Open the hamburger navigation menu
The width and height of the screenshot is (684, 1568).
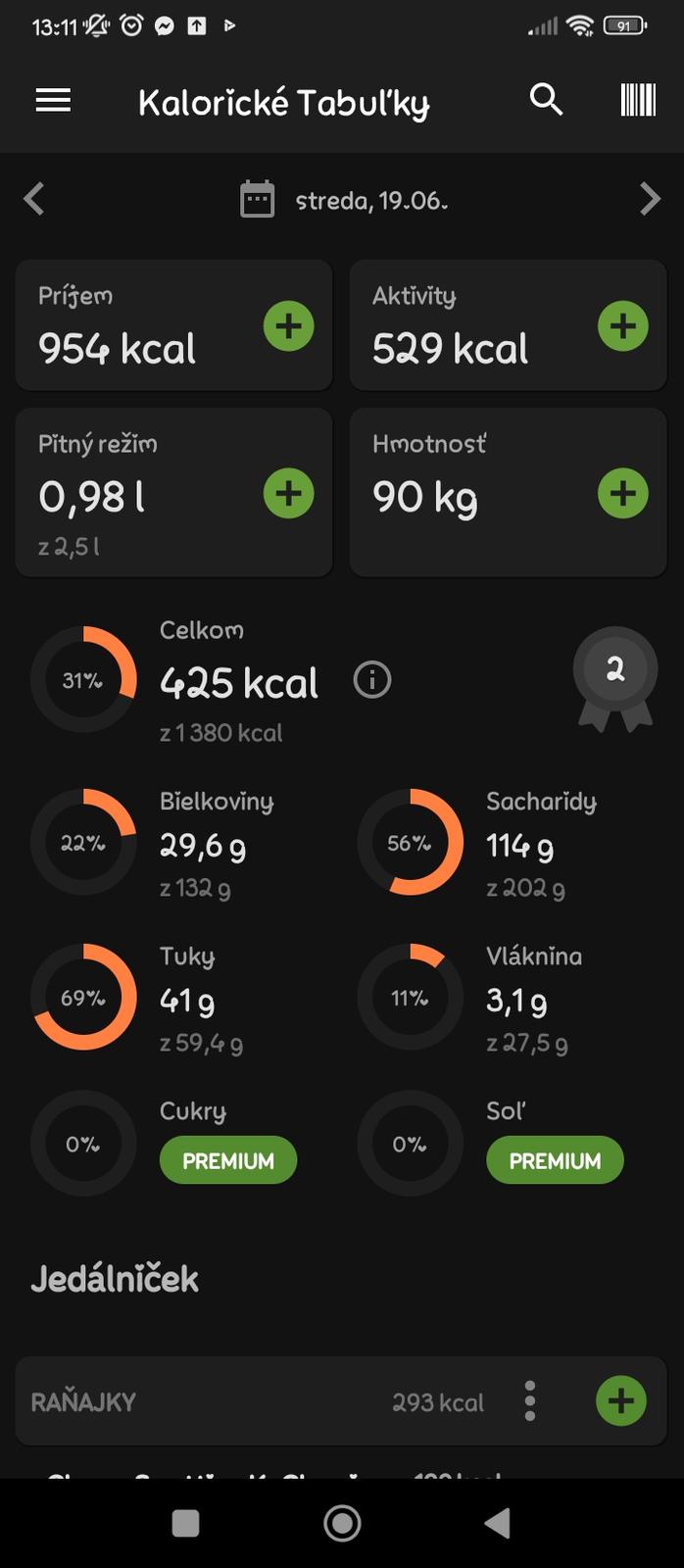(x=53, y=100)
